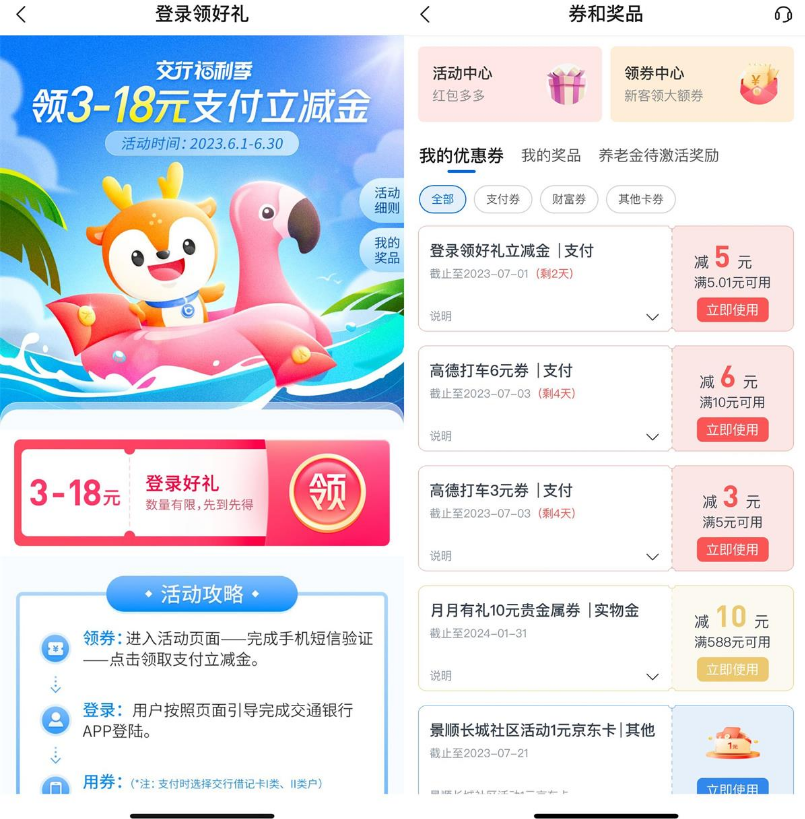Filter coupons by 其他卡券

point(640,199)
